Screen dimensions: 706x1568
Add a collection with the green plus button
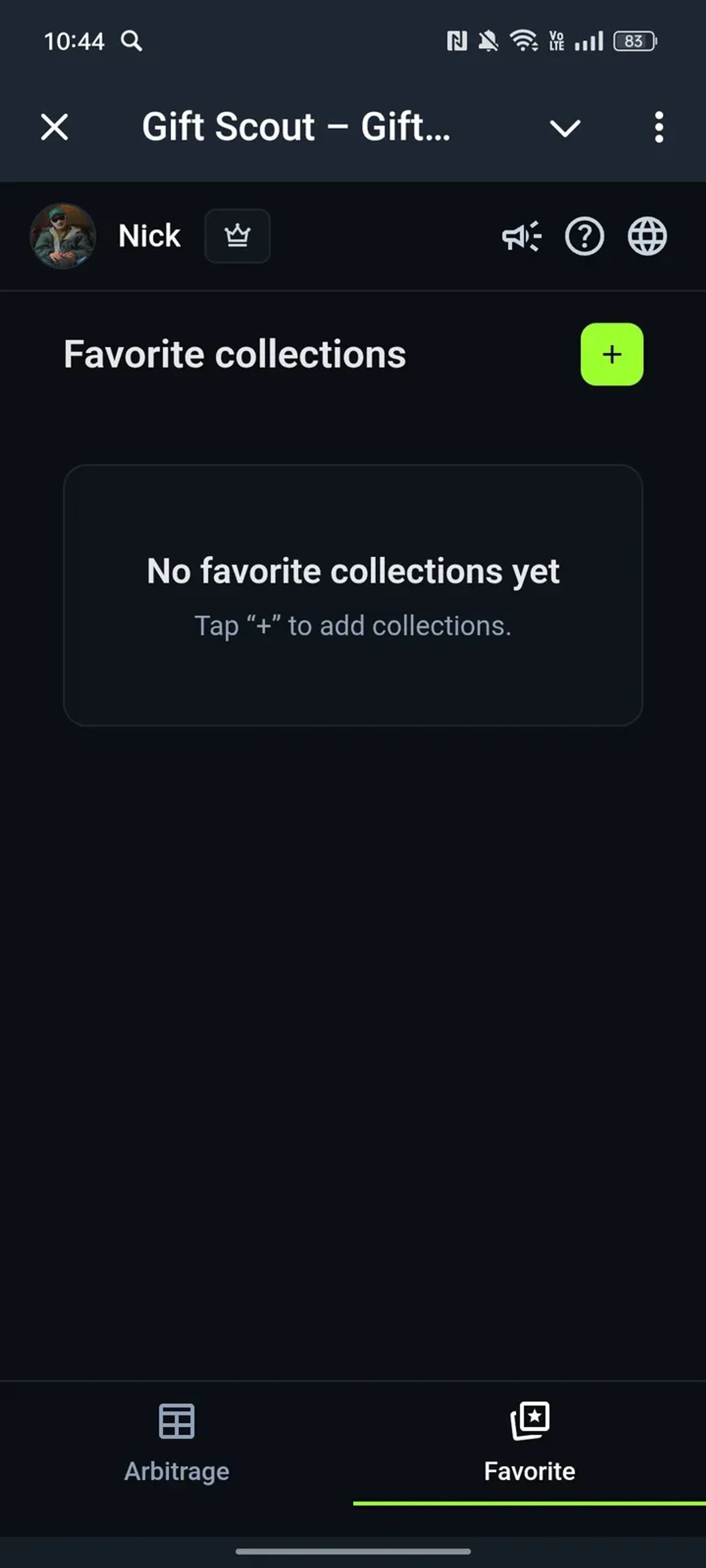[x=612, y=355]
